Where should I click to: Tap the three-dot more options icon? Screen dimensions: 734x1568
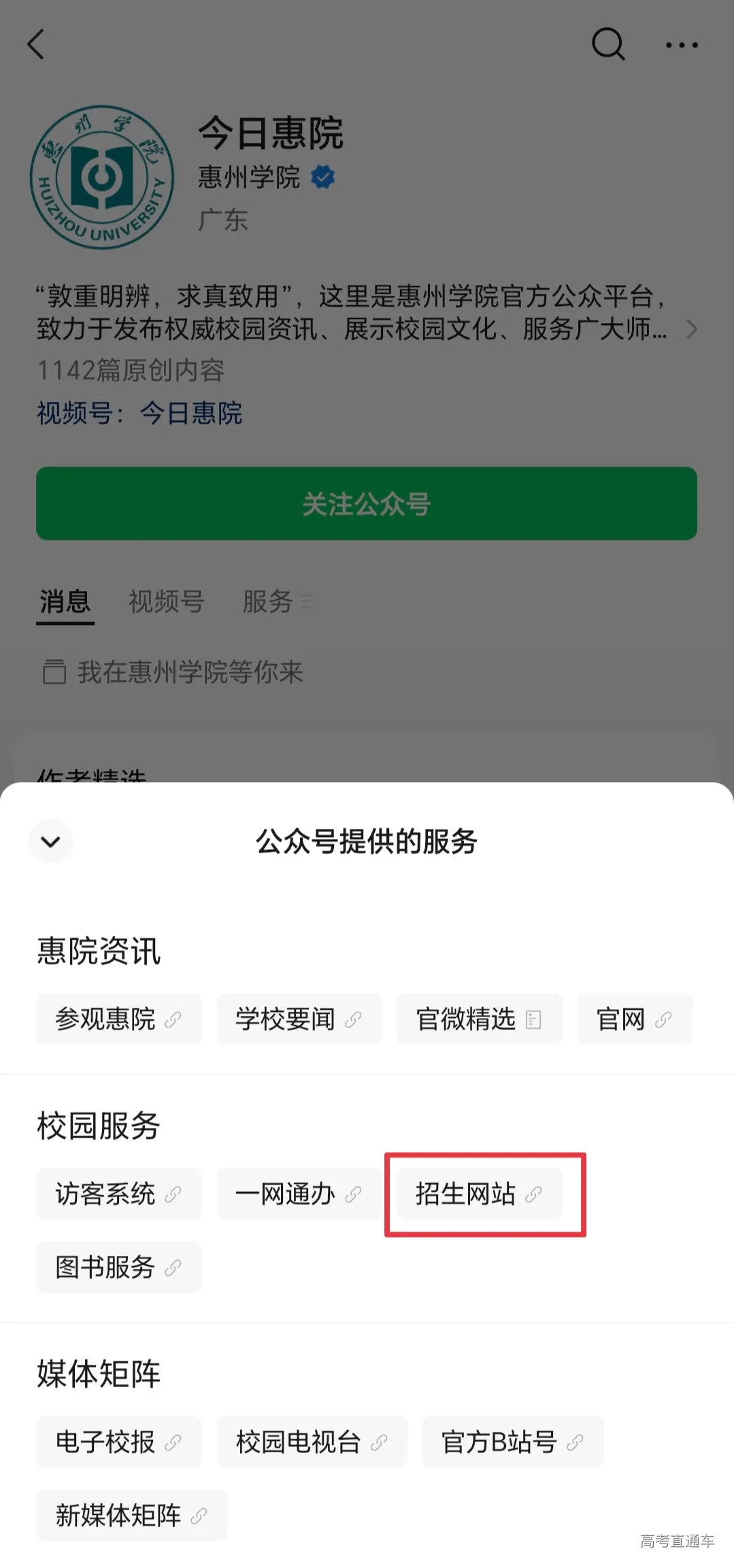tap(682, 45)
